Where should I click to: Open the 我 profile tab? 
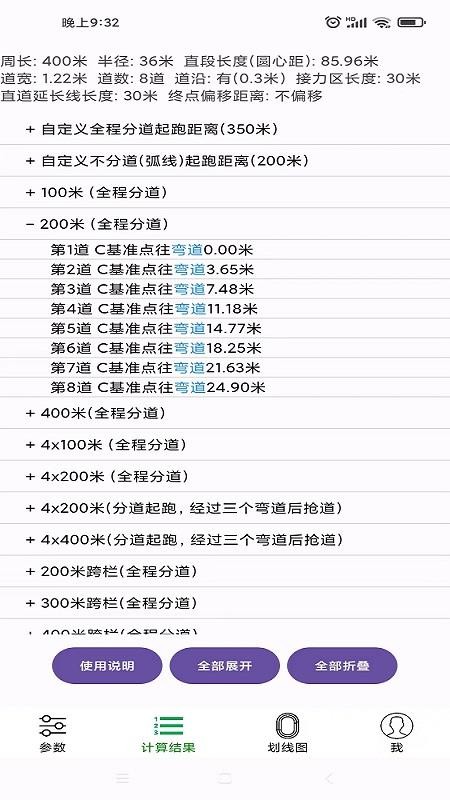[x=396, y=734]
